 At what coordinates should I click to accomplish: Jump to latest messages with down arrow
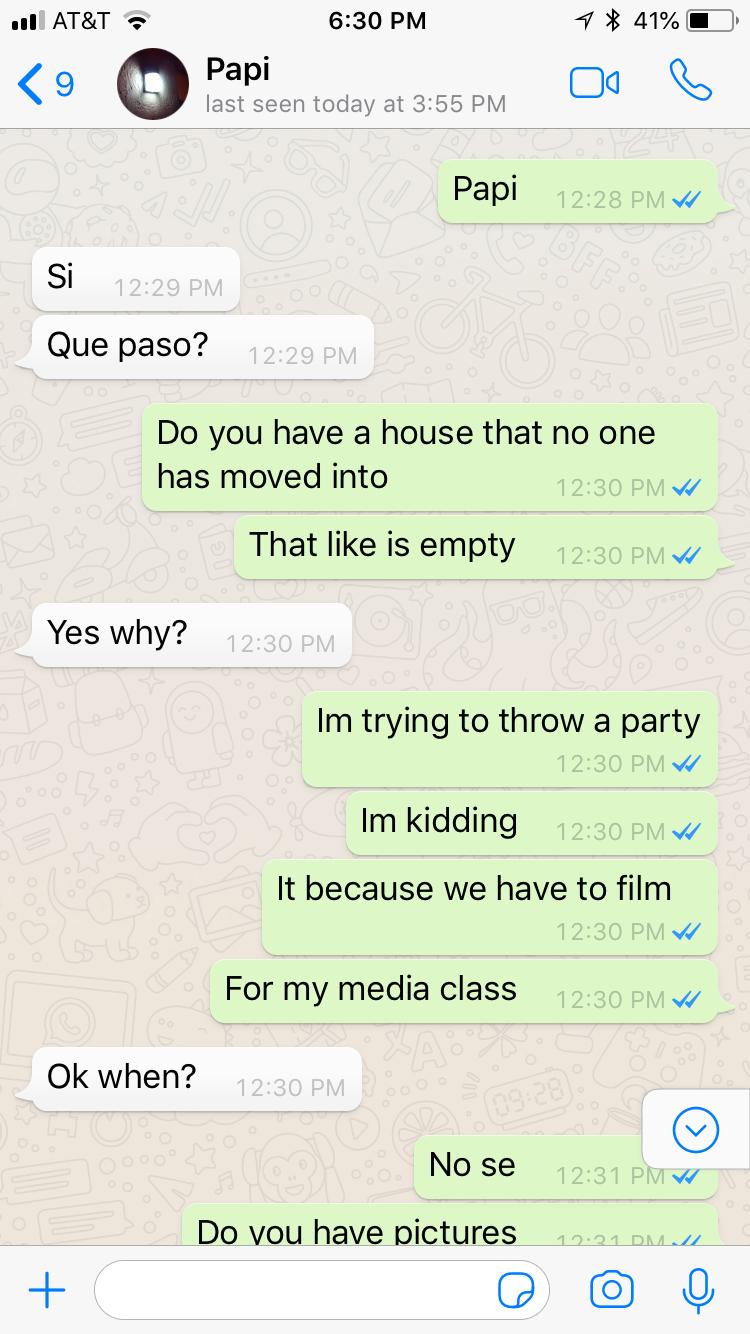click(x=695, y=1130)
